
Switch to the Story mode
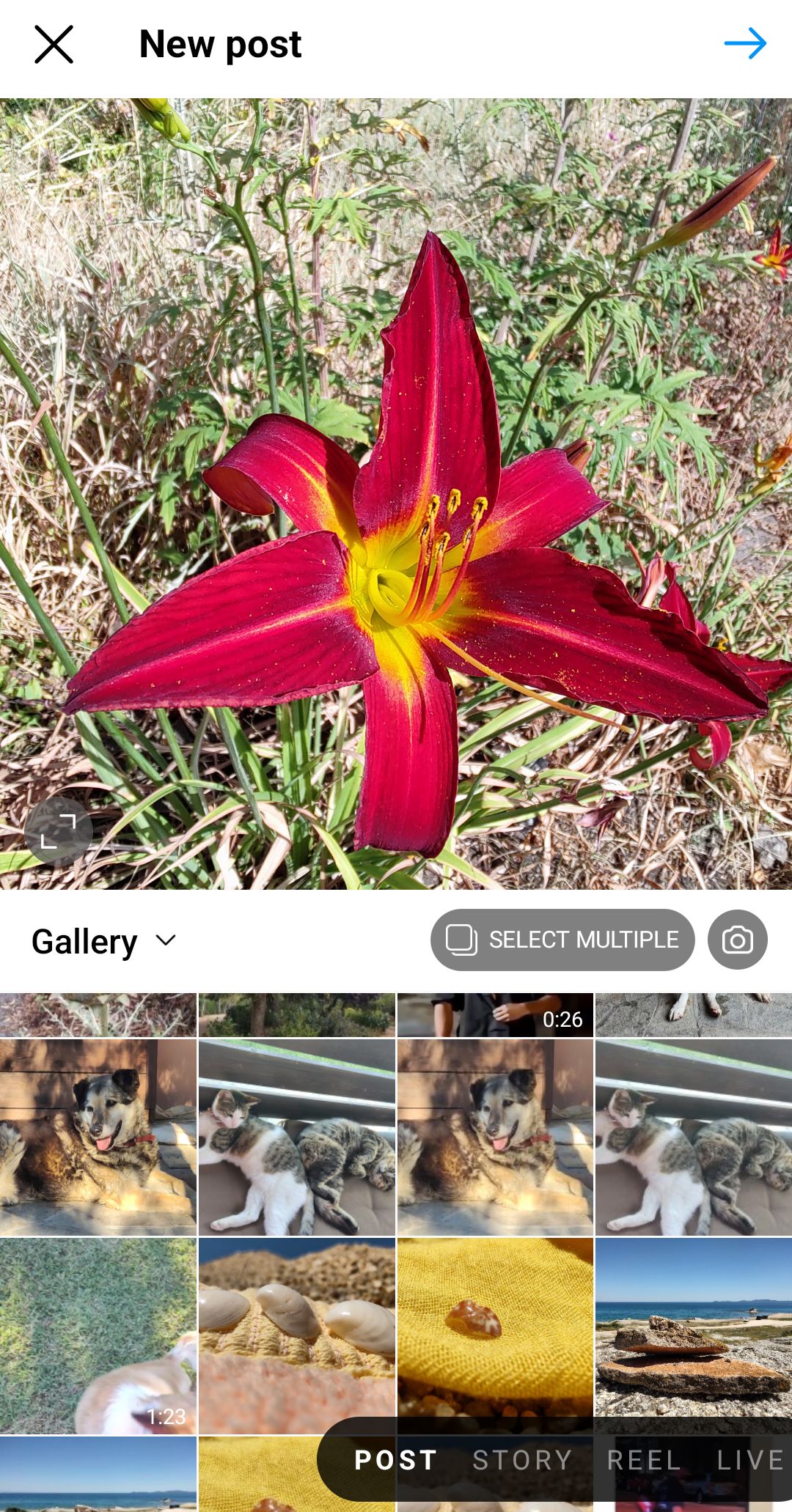(521, 1460)
